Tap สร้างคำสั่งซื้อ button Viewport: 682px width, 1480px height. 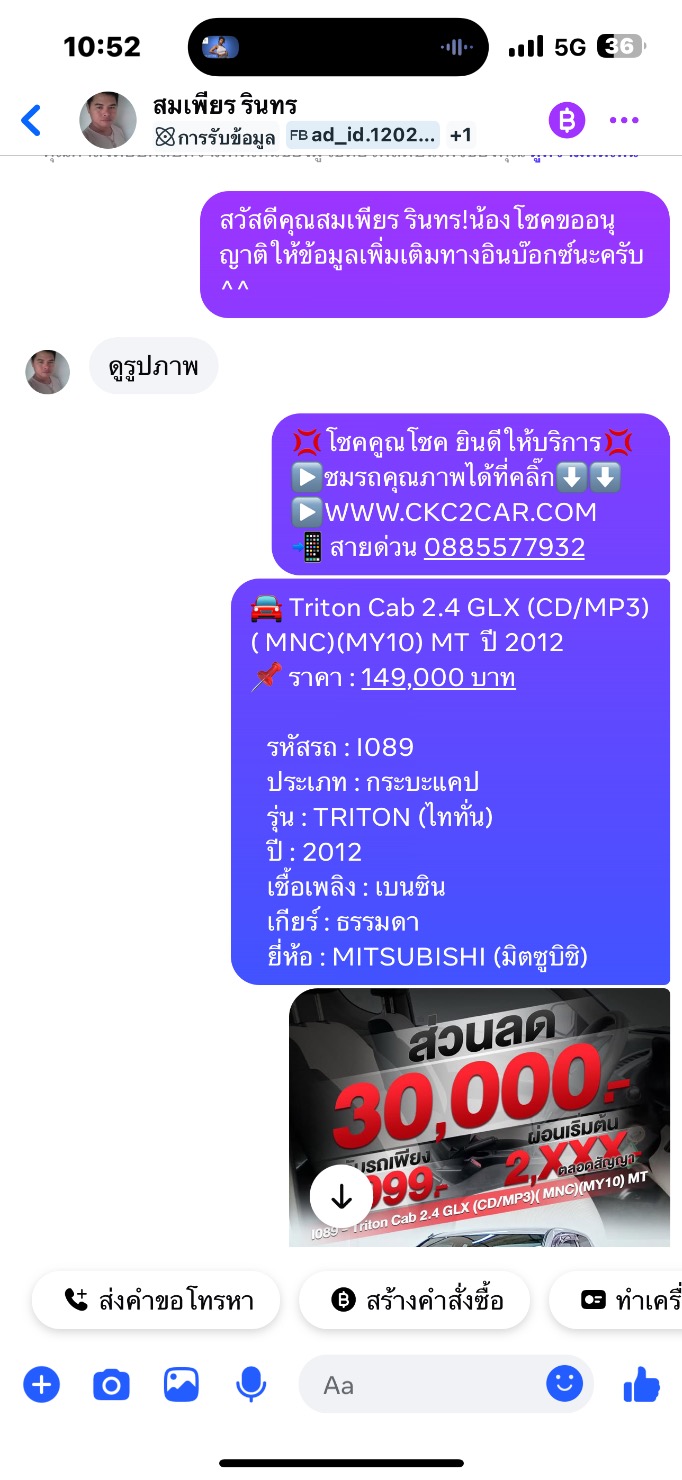click(x=415, y=1300)
